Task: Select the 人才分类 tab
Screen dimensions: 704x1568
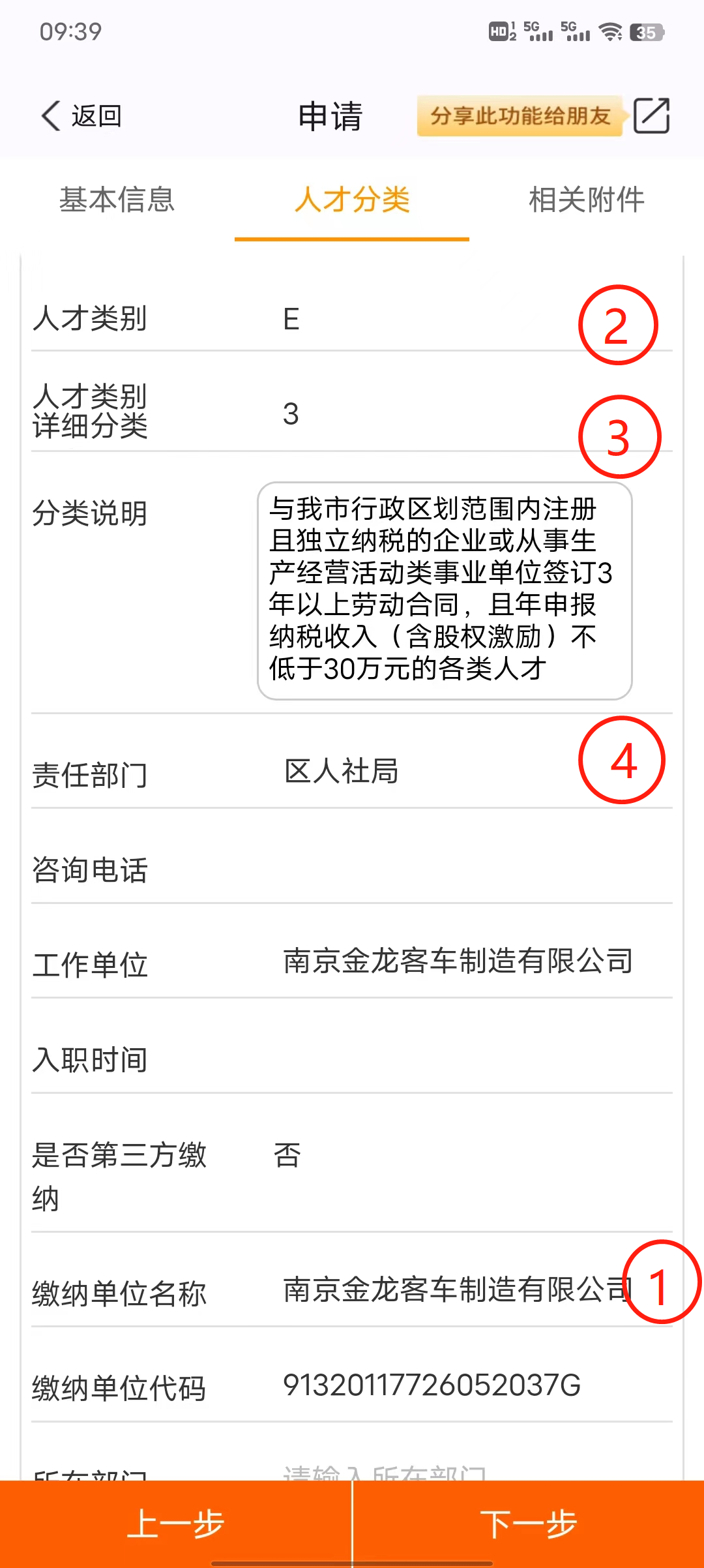Action: [x=352, y=200]
